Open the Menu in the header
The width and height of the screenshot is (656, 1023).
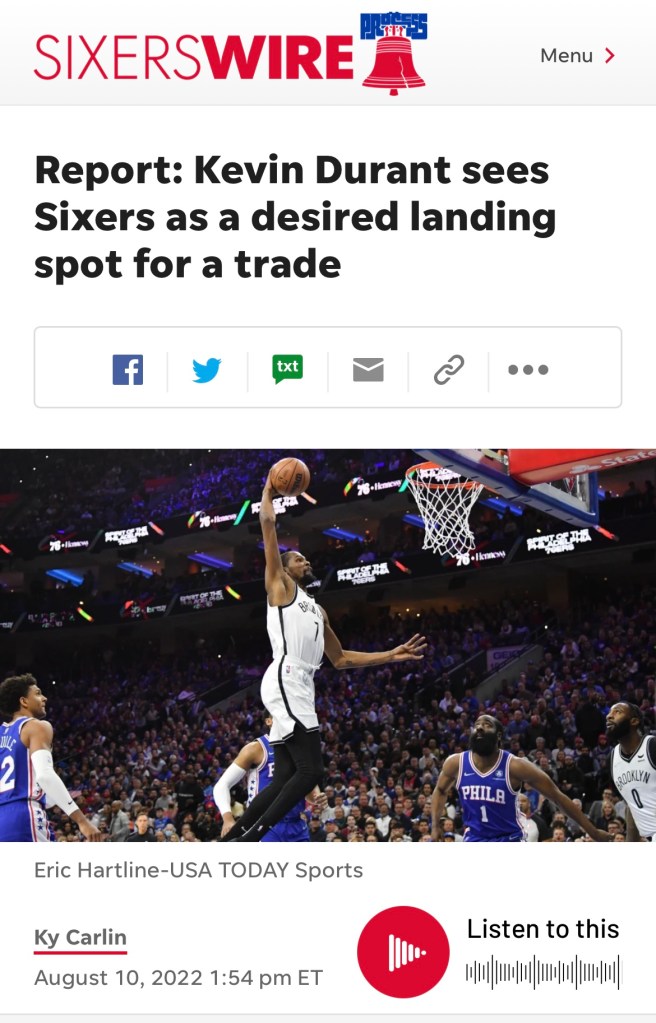pyautogui.click(x=577, y=56)
